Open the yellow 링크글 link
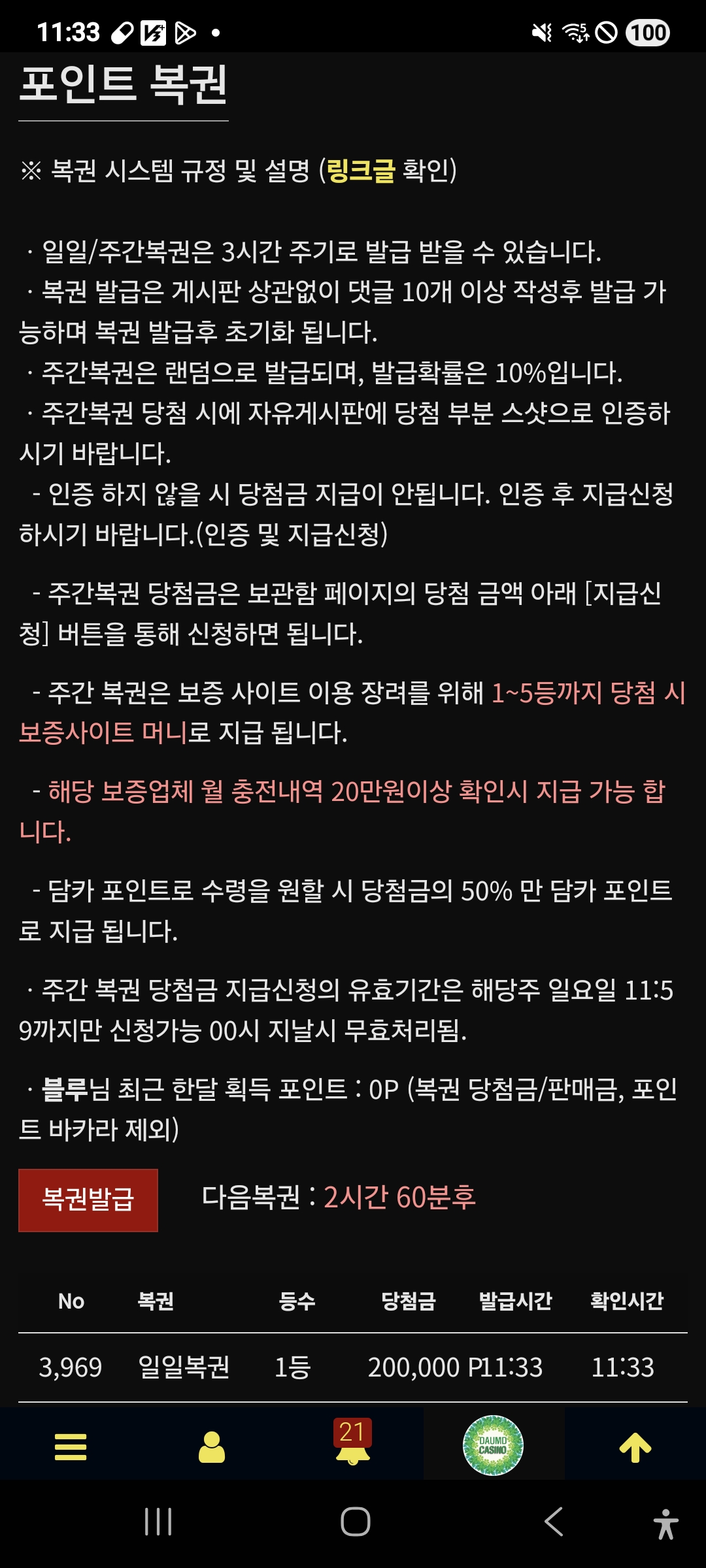 361,171
